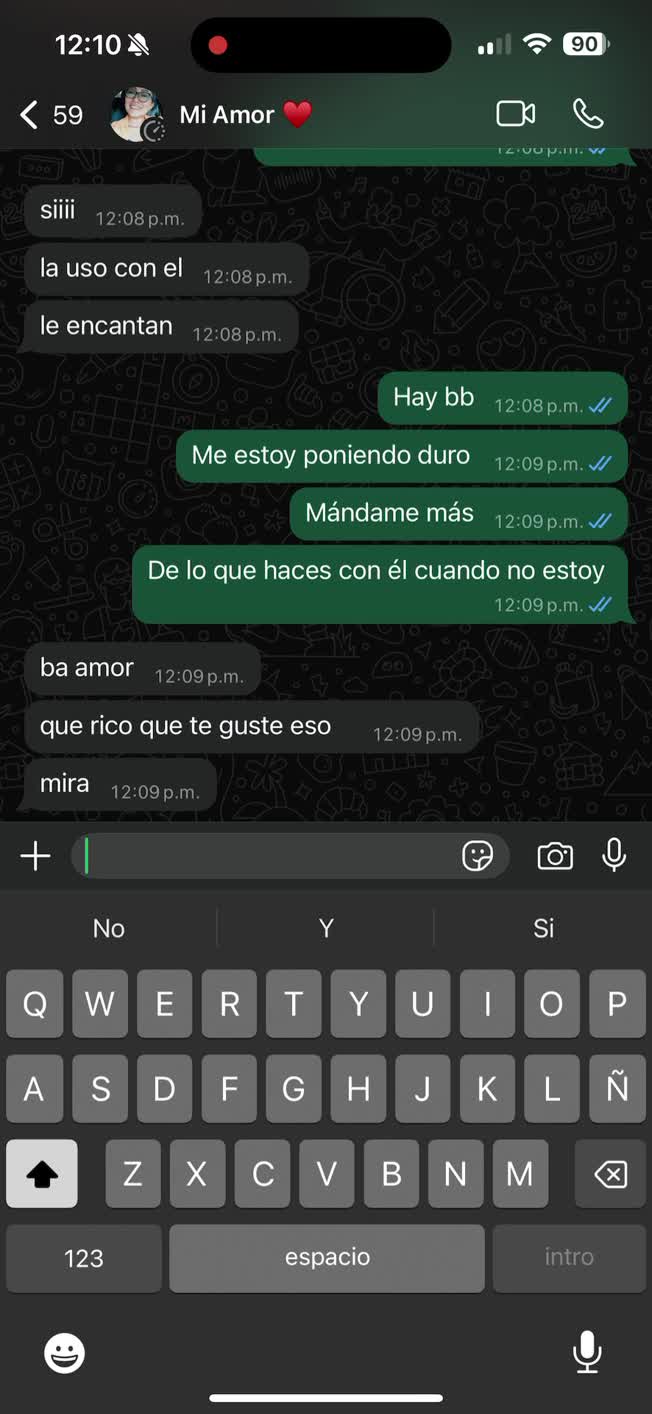The width and height of the screenshot is (652, 1414).
Task: Choose the "No" keyboard suggestion
Action: [x=108, y=929]
